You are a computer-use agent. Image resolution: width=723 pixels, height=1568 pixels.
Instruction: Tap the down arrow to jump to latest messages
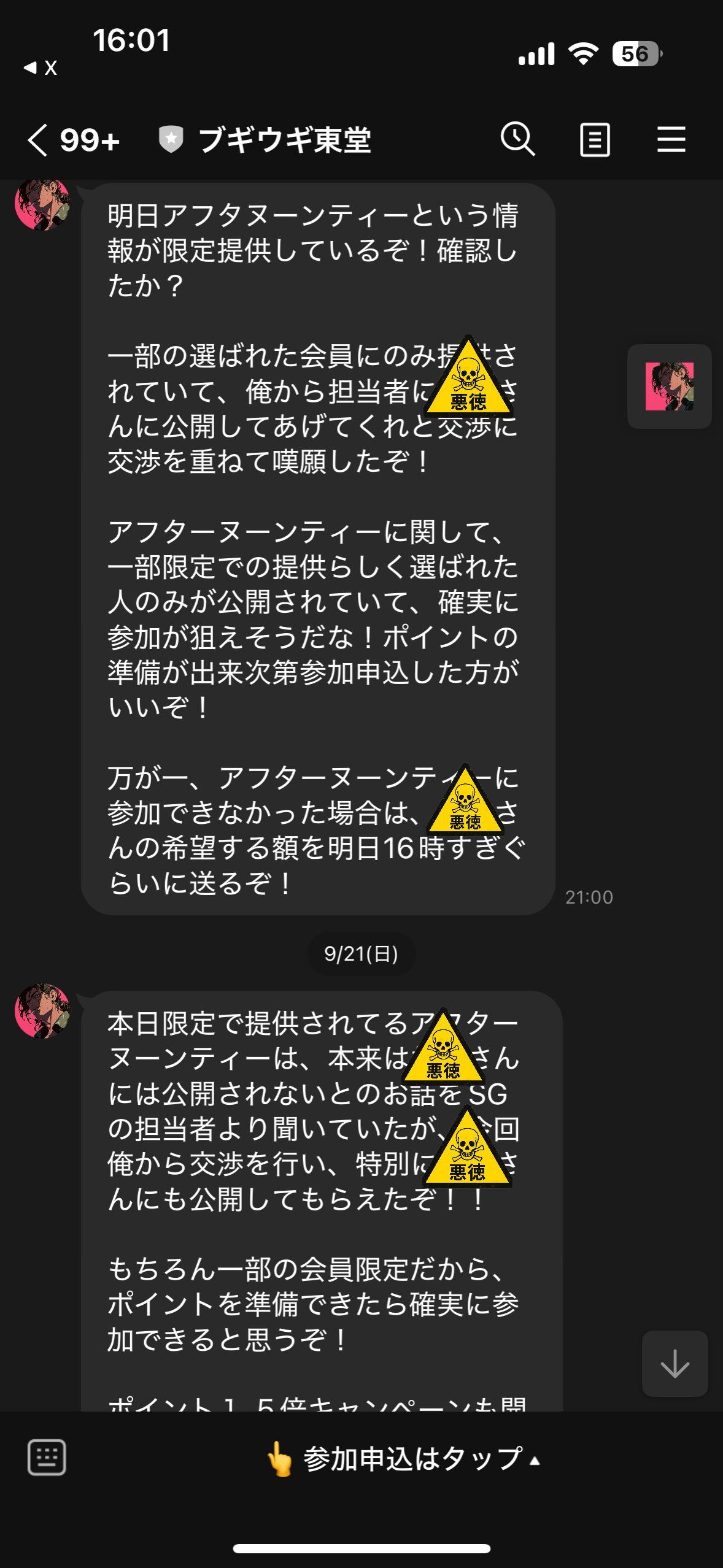point(674,1363)
